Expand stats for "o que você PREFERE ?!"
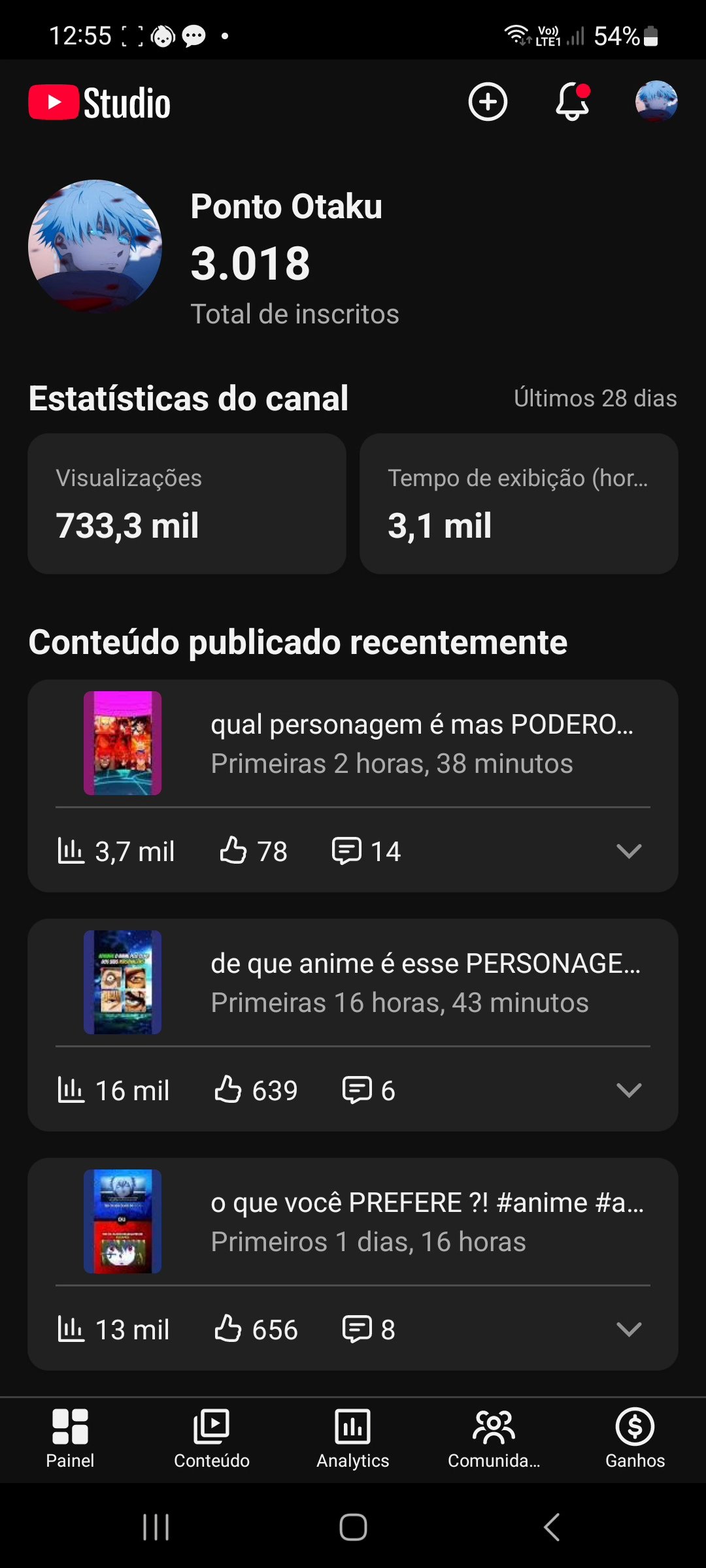This screenshot has width=706, height=1568. pos(629,1329)
